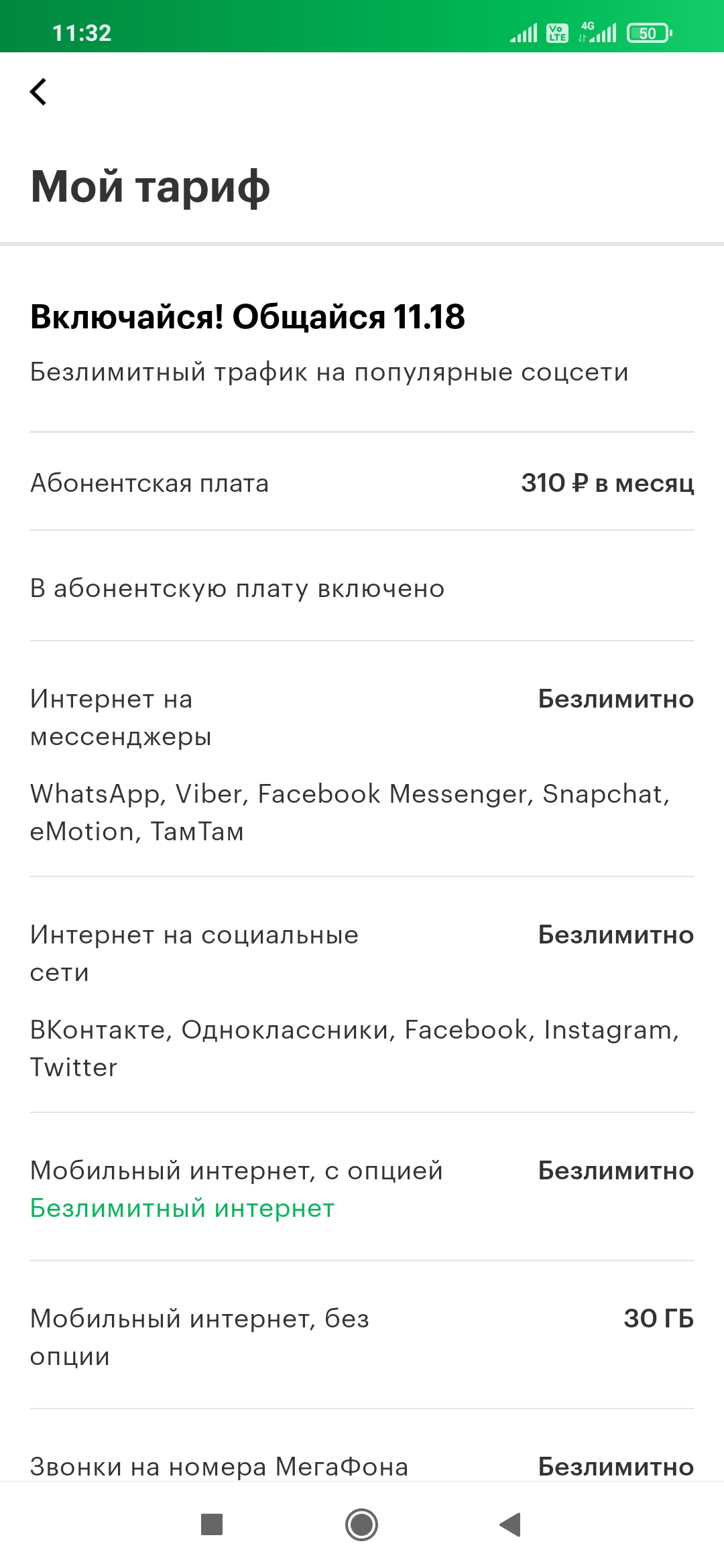Open the Безлимитный интернет option link
Viewport: 724px width, 1568px height.
tap(182, 1208)
